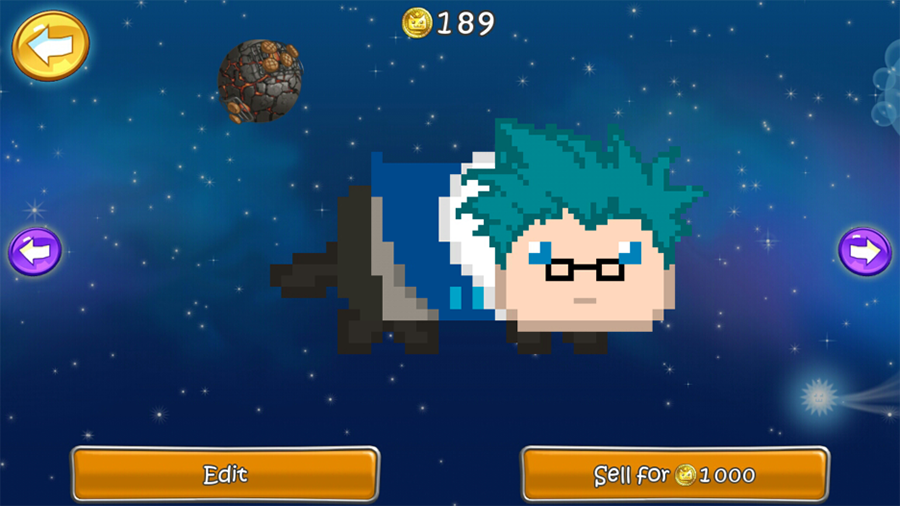Screen dimensions: 900x506
Task: Show the previous character with the left arrow
Action: [x=35, y=252]
